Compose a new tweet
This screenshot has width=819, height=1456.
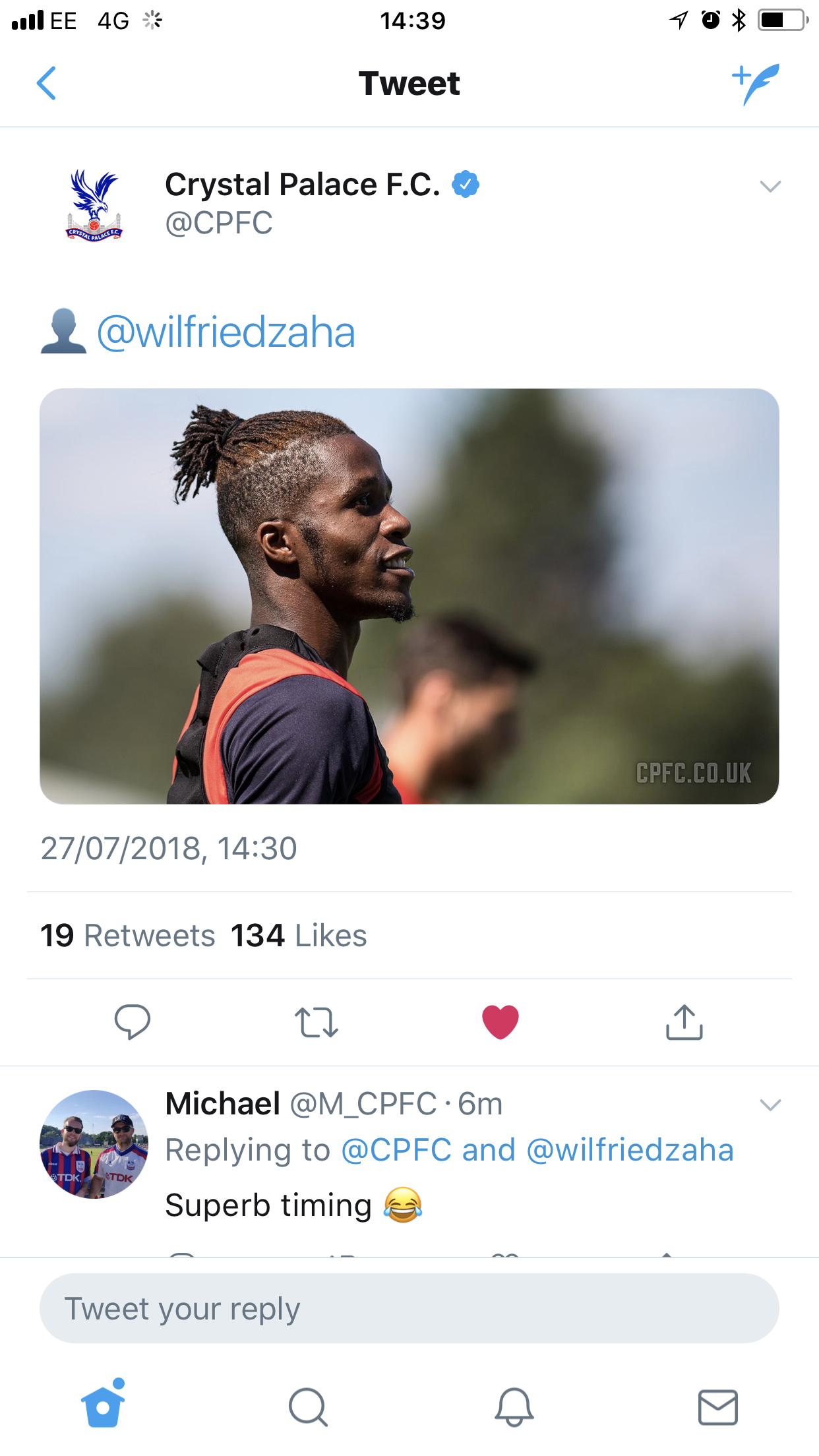coord(756,84)
